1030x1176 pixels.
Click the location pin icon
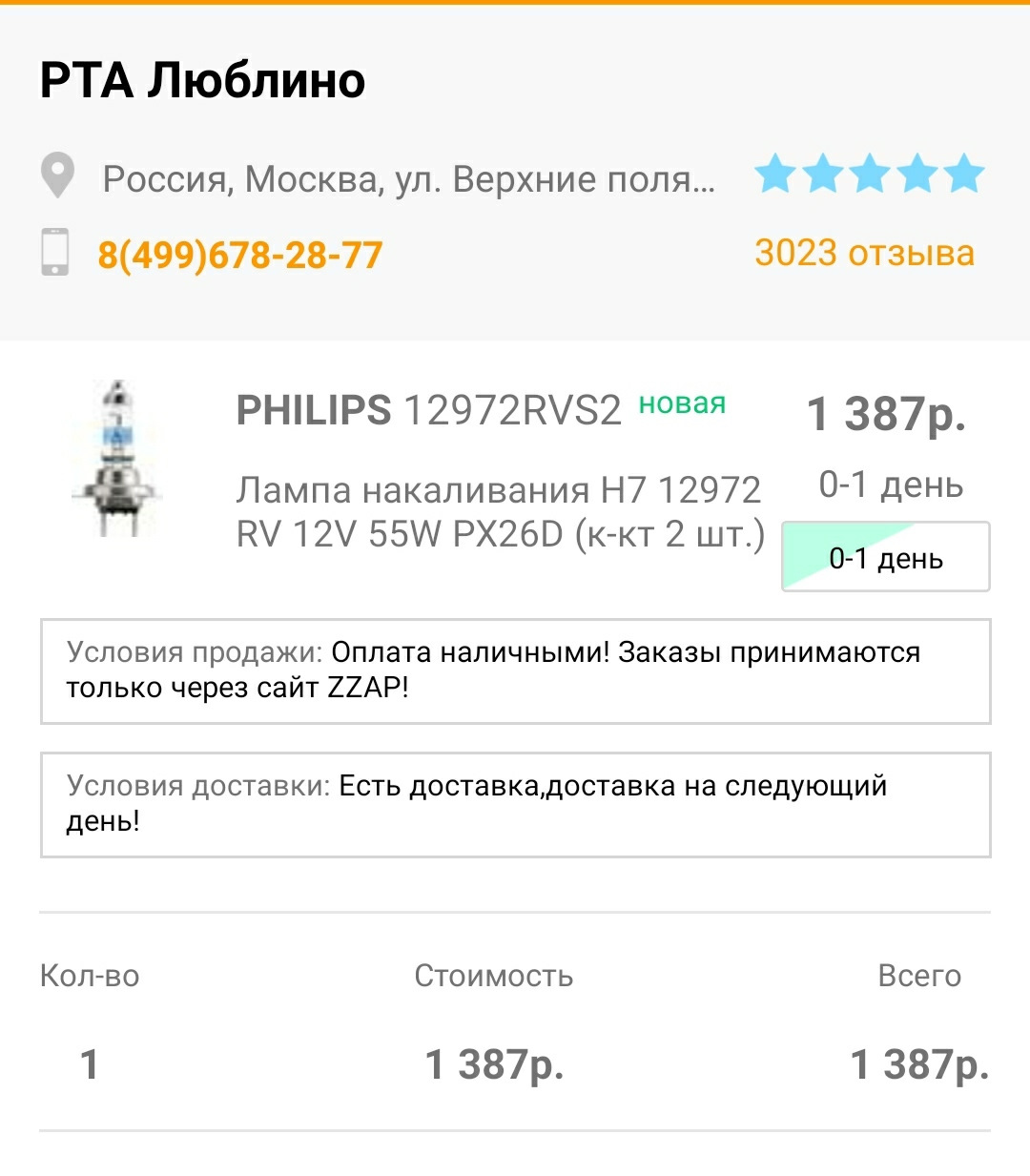(59, 173)
